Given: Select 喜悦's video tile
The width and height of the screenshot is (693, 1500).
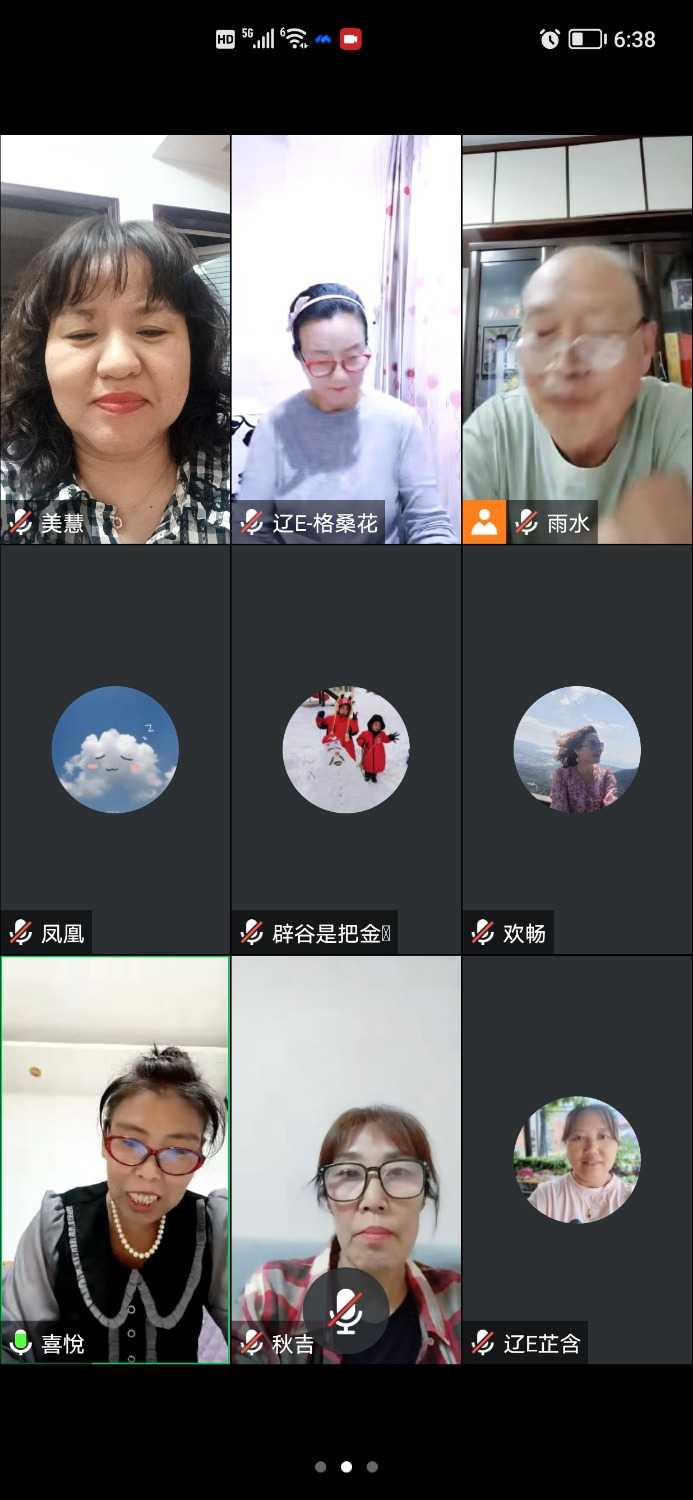Looking at the screenshot, I should [115, 1160].
